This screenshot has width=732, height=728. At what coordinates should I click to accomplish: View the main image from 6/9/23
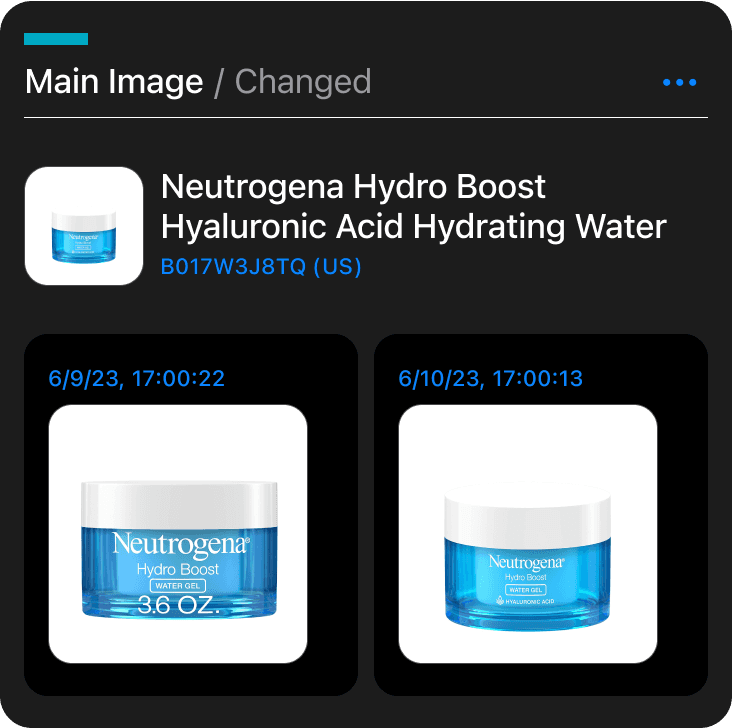point(178,534)
